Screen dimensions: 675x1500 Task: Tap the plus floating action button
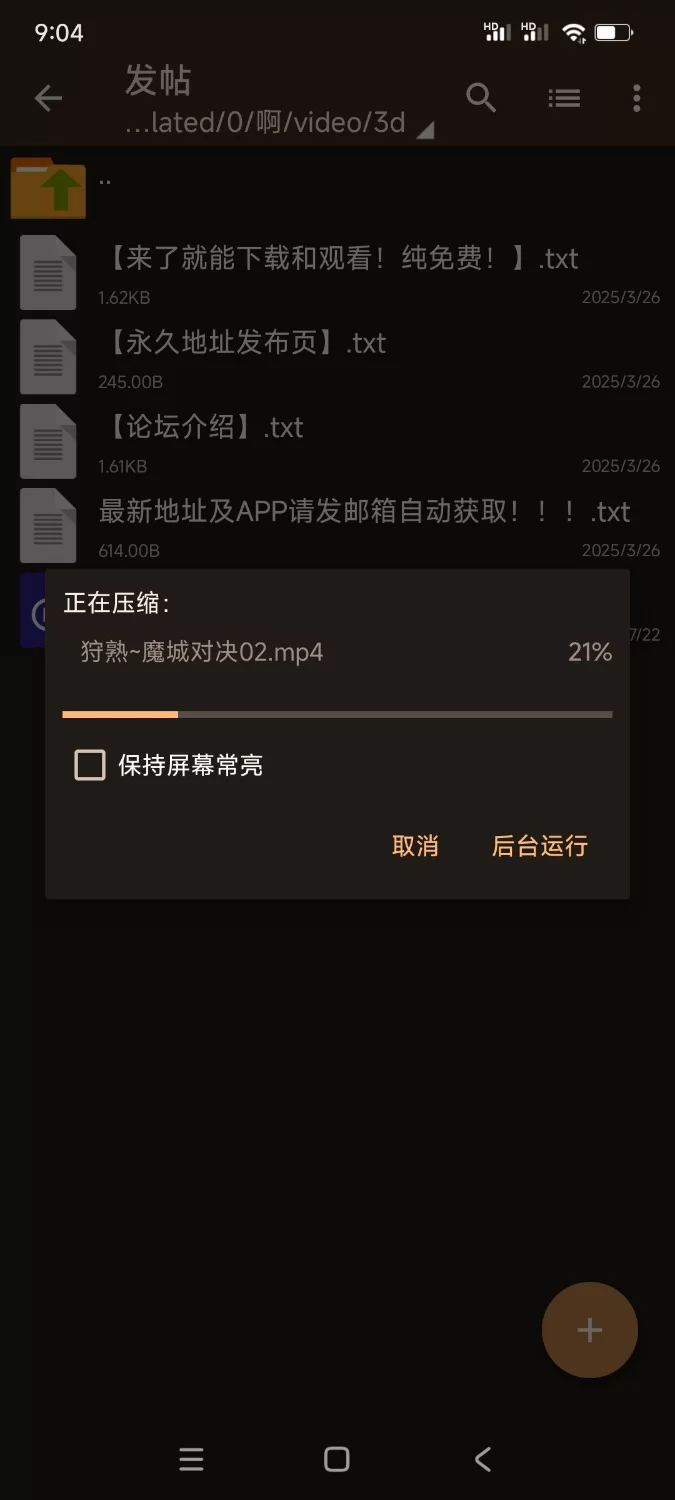[x=589, y=1330]
